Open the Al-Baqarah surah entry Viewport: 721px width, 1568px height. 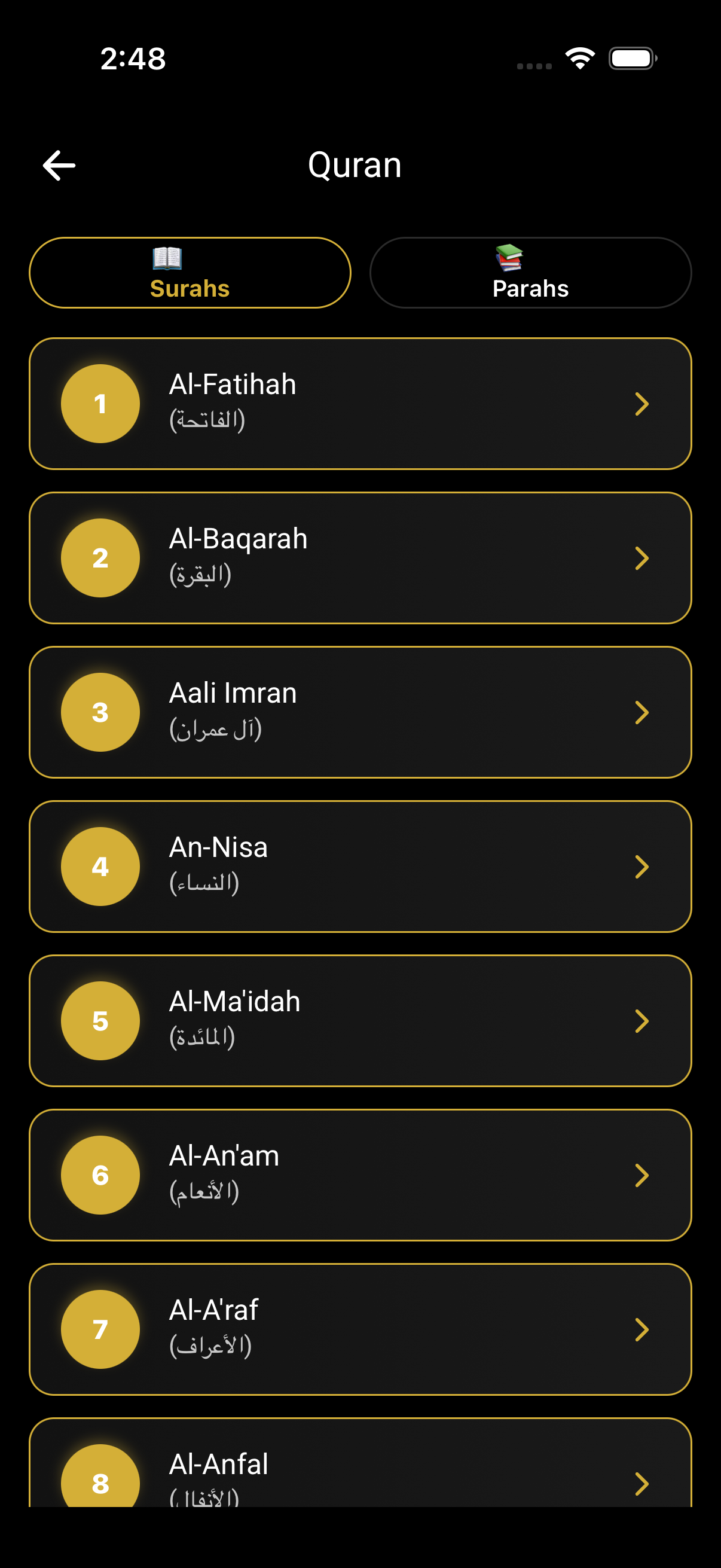point(360,557)
